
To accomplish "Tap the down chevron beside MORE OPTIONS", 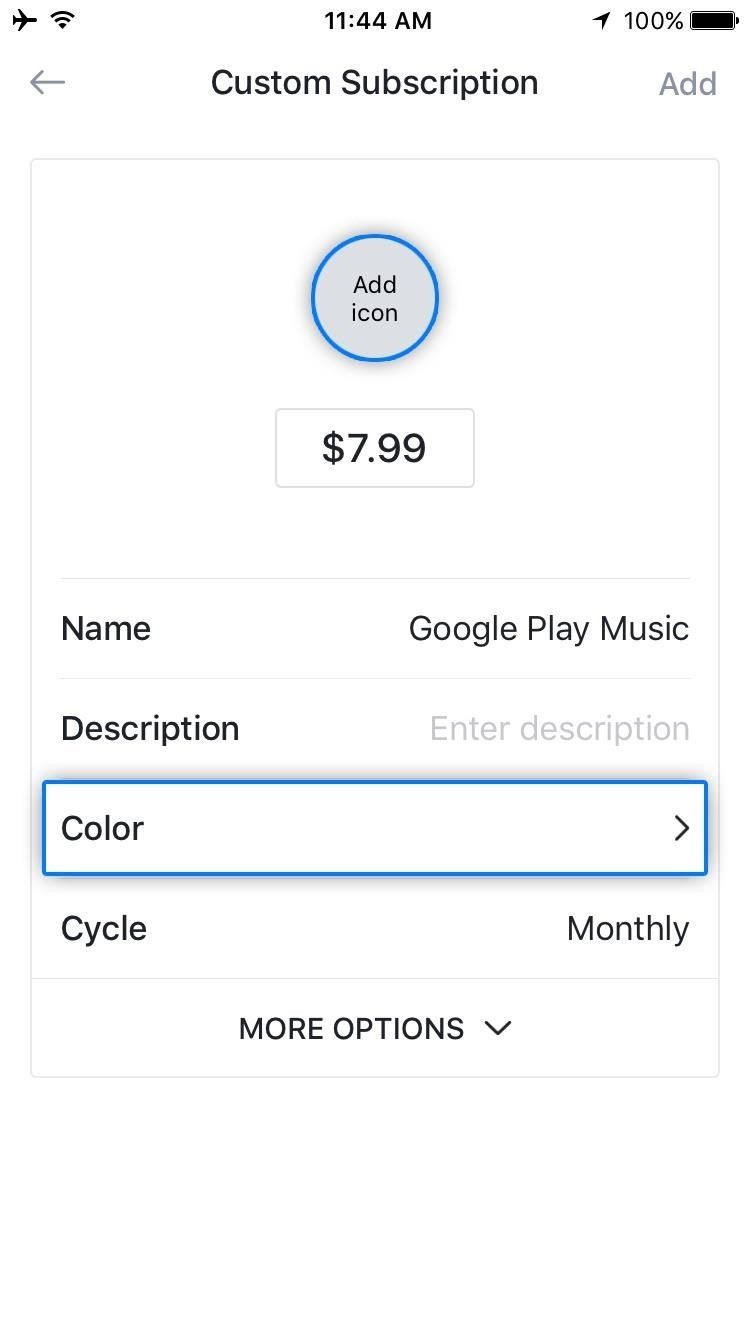I will [497, 1028].
